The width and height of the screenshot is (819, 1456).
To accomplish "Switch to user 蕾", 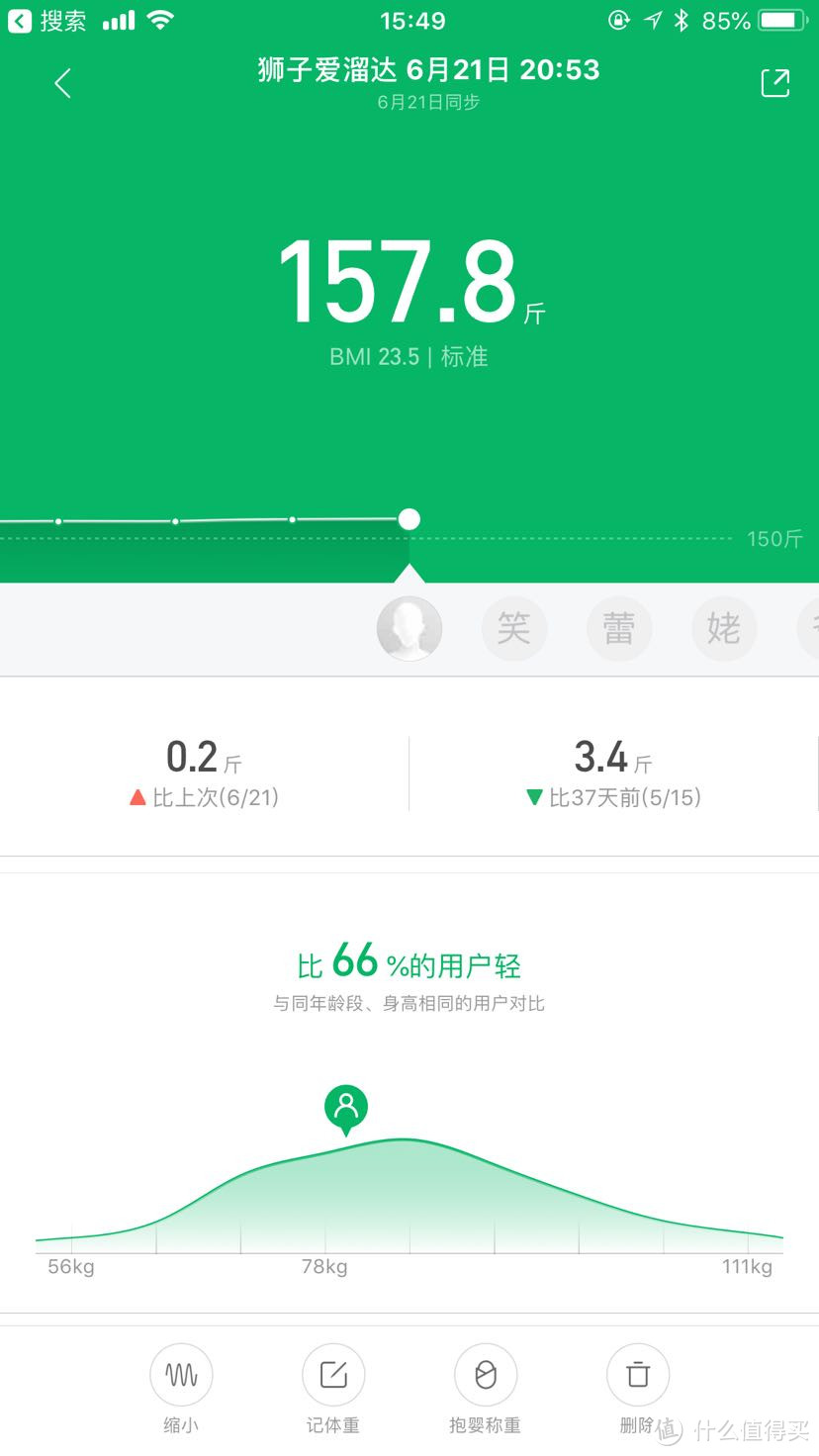I will [619, 629].
